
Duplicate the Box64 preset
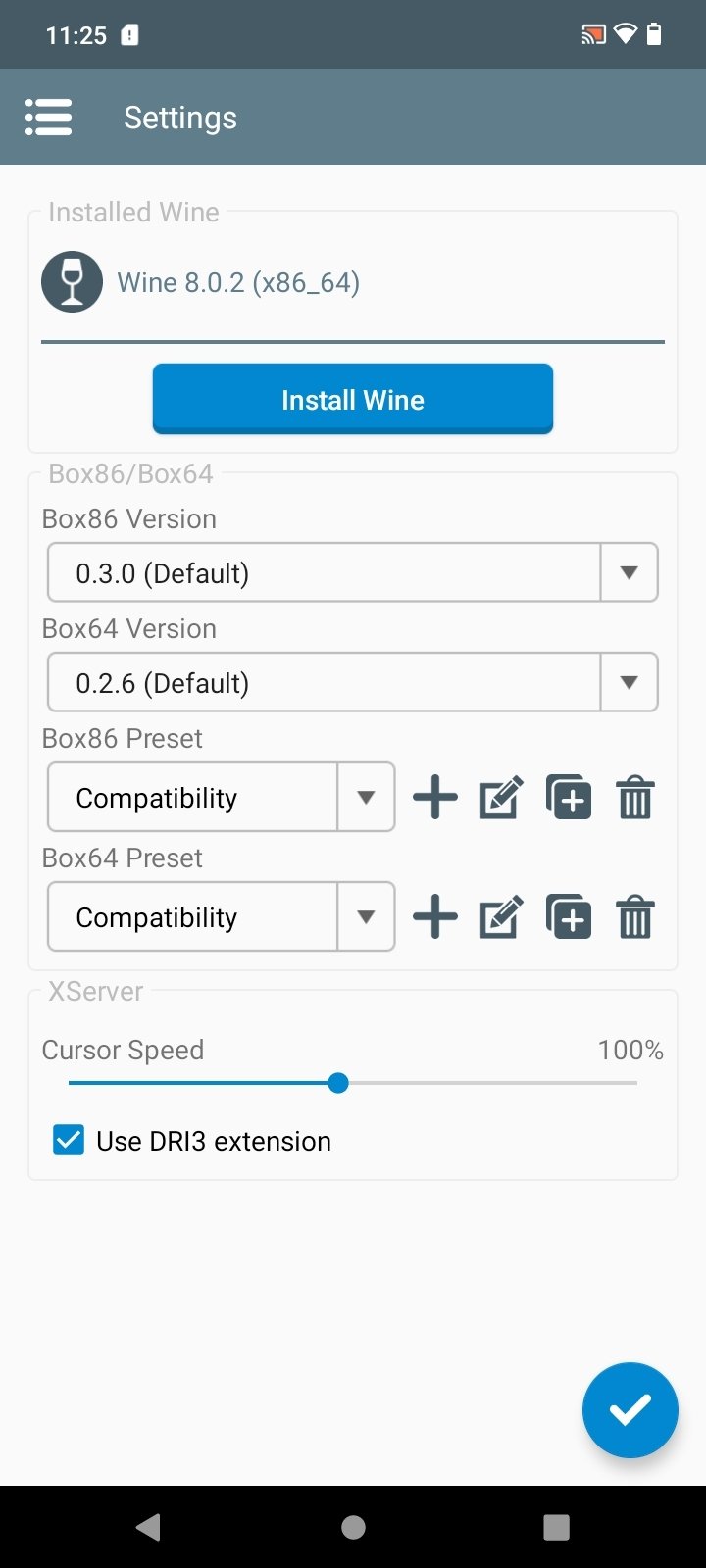coord(569,917)
